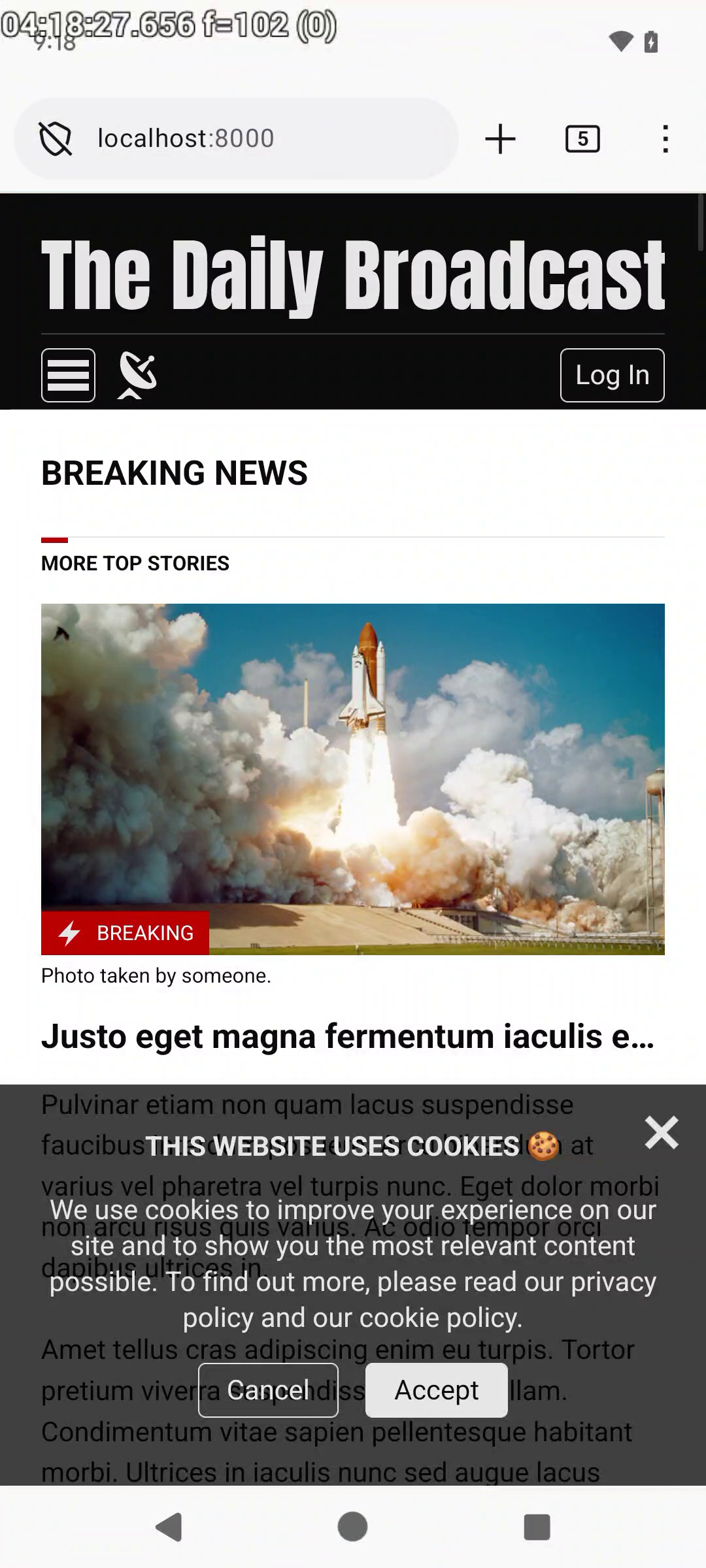Open the browser overflow menu
This screenshot has width=706, height=1568.
coord(665,139)
